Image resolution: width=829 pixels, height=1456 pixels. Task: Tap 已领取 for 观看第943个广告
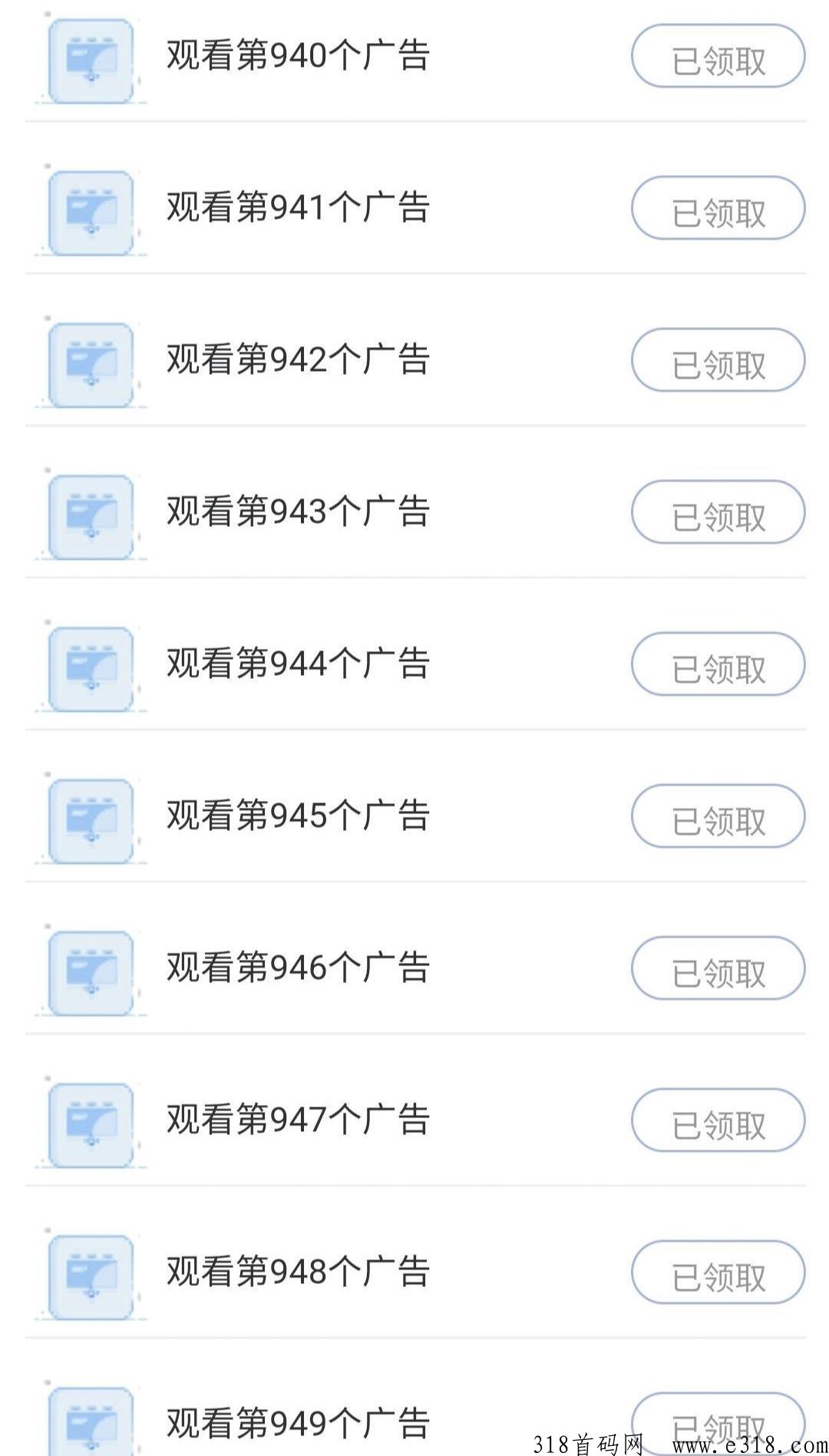718,512
